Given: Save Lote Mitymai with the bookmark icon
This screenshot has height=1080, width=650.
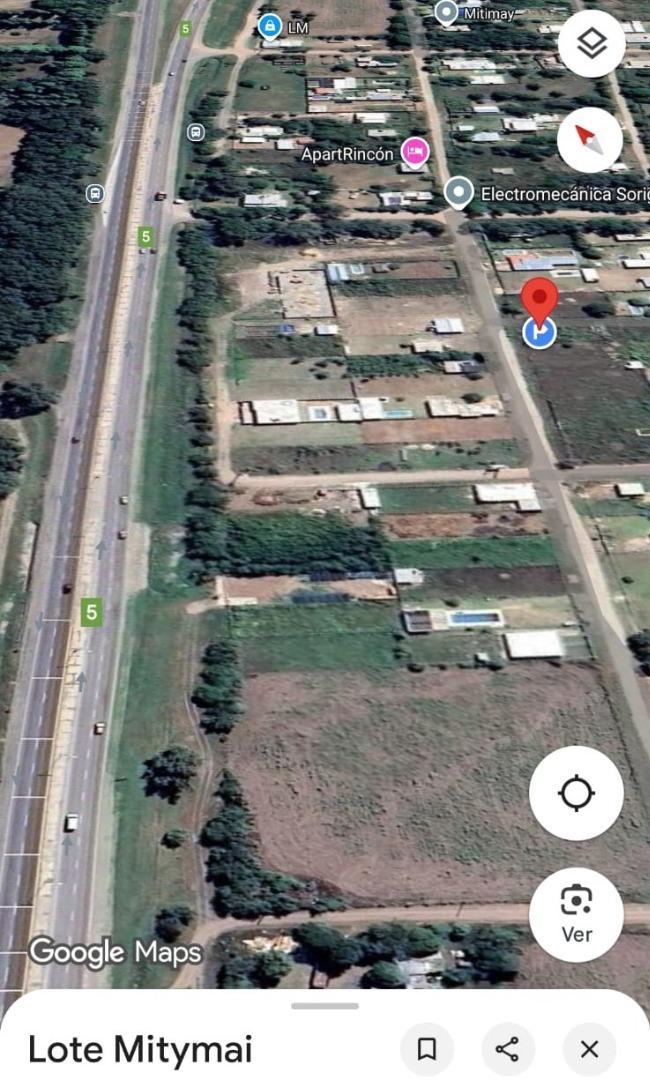Looking at the screenshot, I should [427, 1049].
